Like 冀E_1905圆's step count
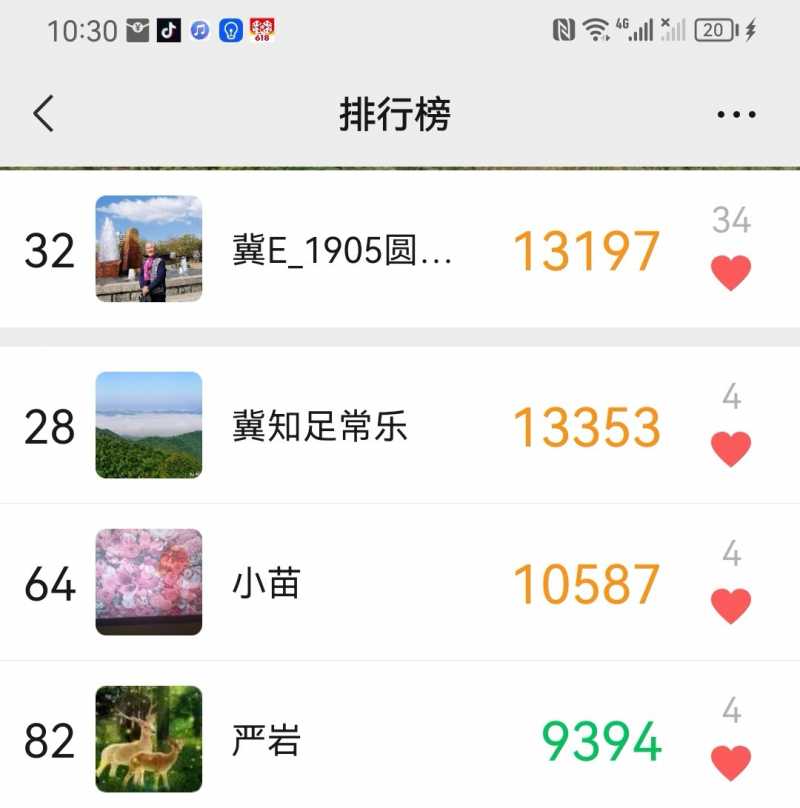Image resolution: width=800 pixels, height=808 pixels. [x=731, y=273]
